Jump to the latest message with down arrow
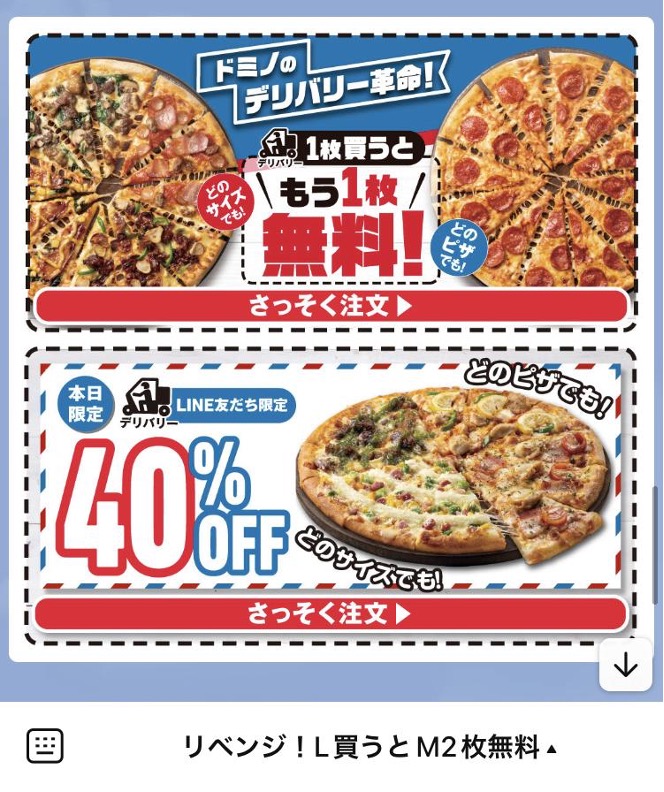The width and height of the screenshot is (664, 792). [x=625, y=666]
